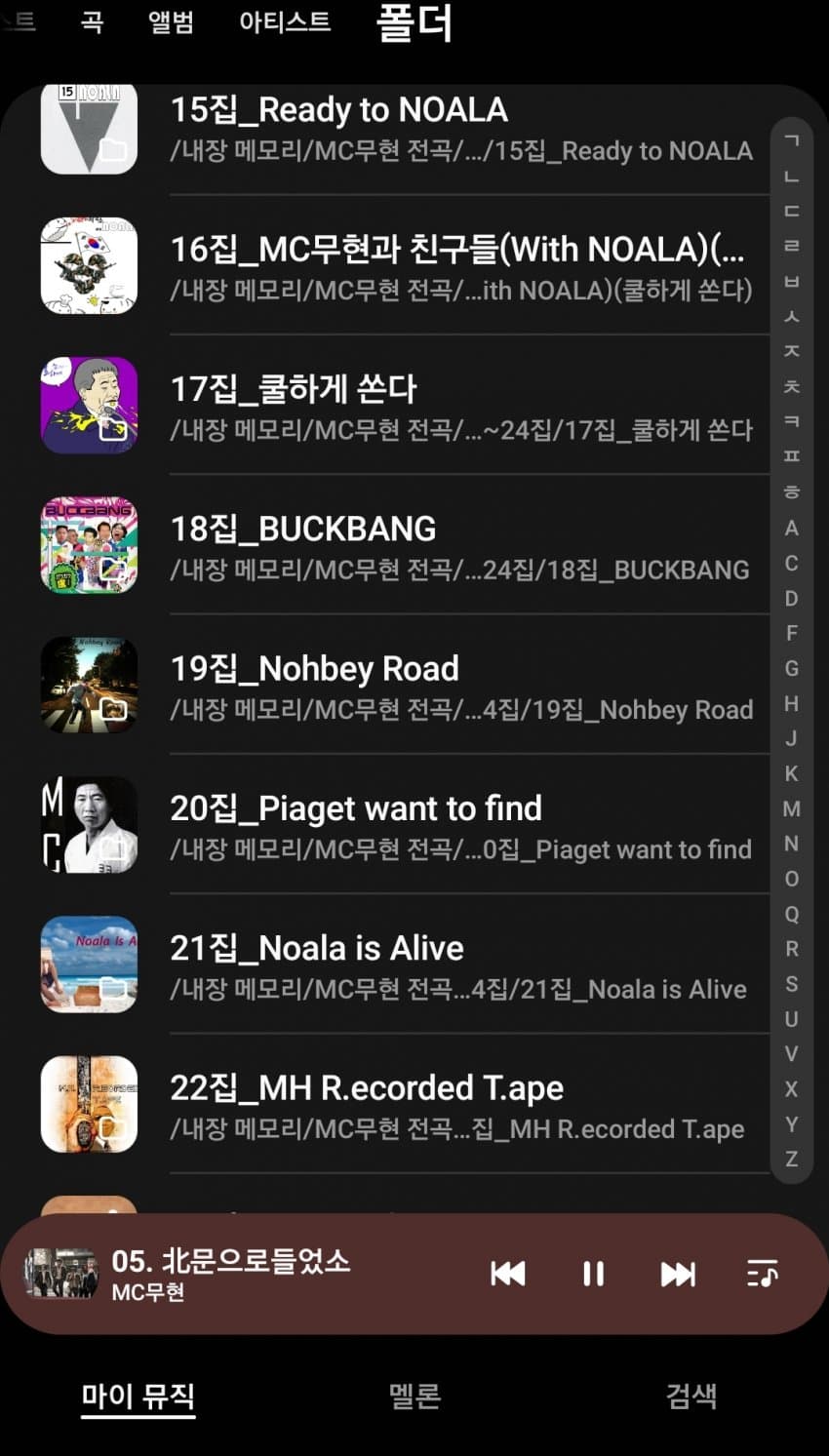The image size is (829, 1456).
Task: Open the 21집_Noala is Alive folder
Action: pyautogui.click(x=460, y=965)
